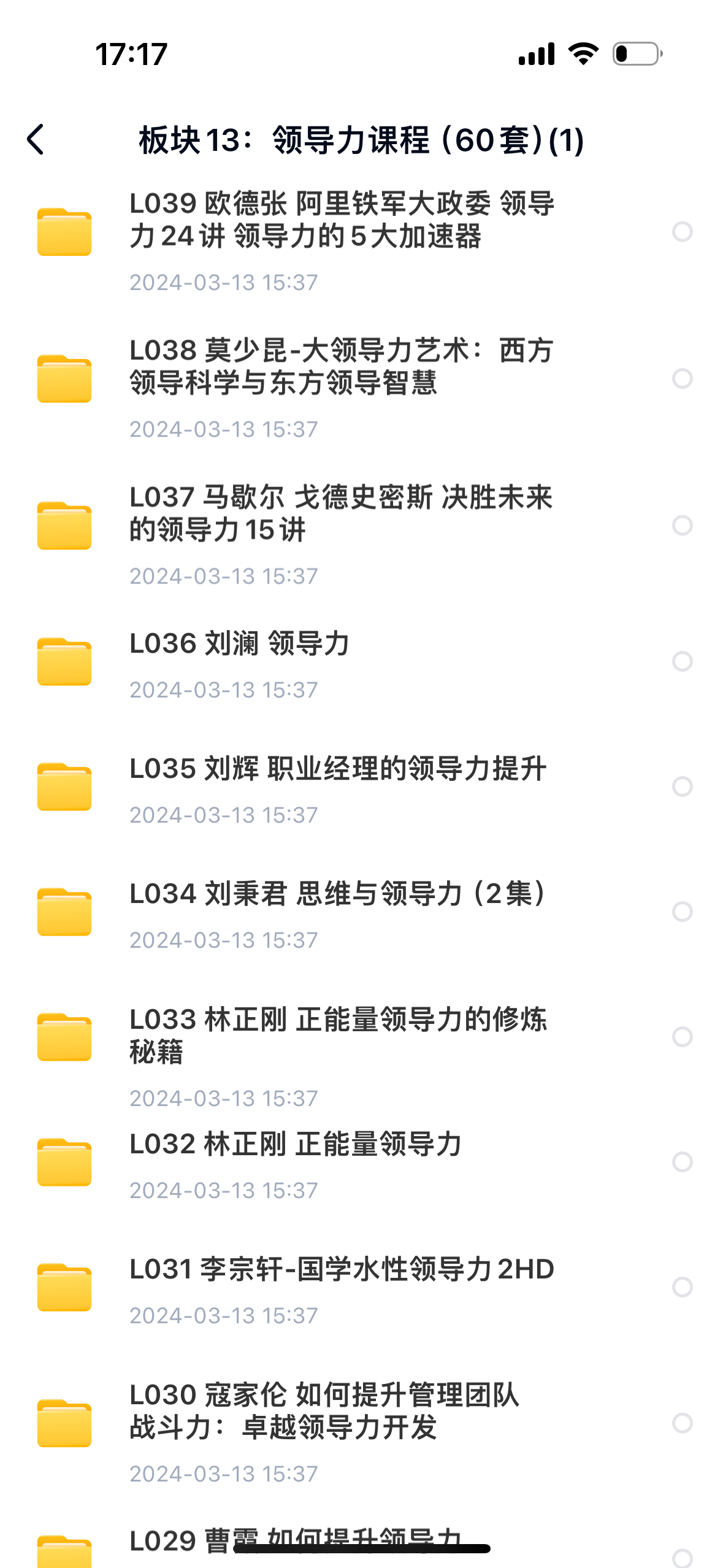
Task: Open folder L030 寇家伦 卓越领导力开发
Action: tap(325, 1411)
